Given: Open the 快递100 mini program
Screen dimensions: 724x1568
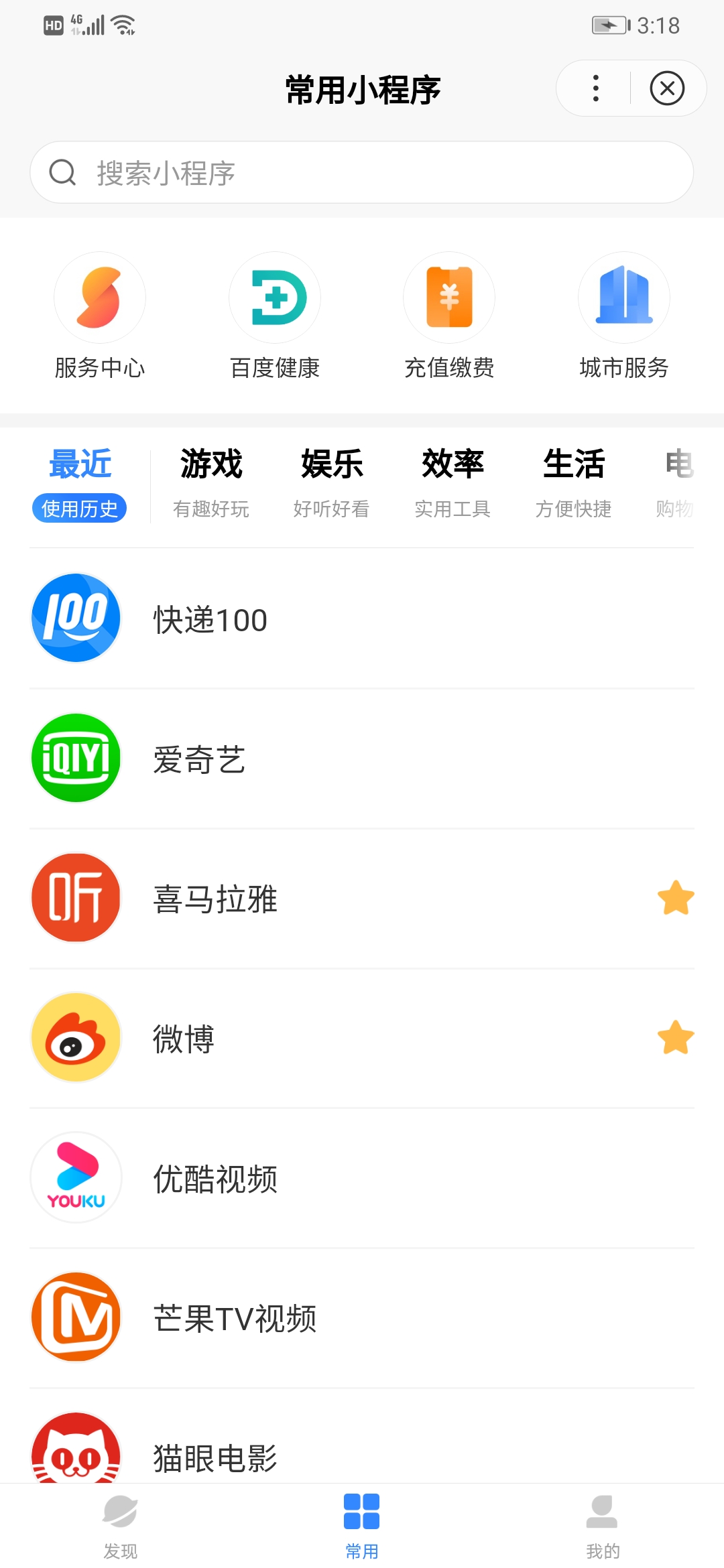Looking at the screenshot, I should 362,618.
